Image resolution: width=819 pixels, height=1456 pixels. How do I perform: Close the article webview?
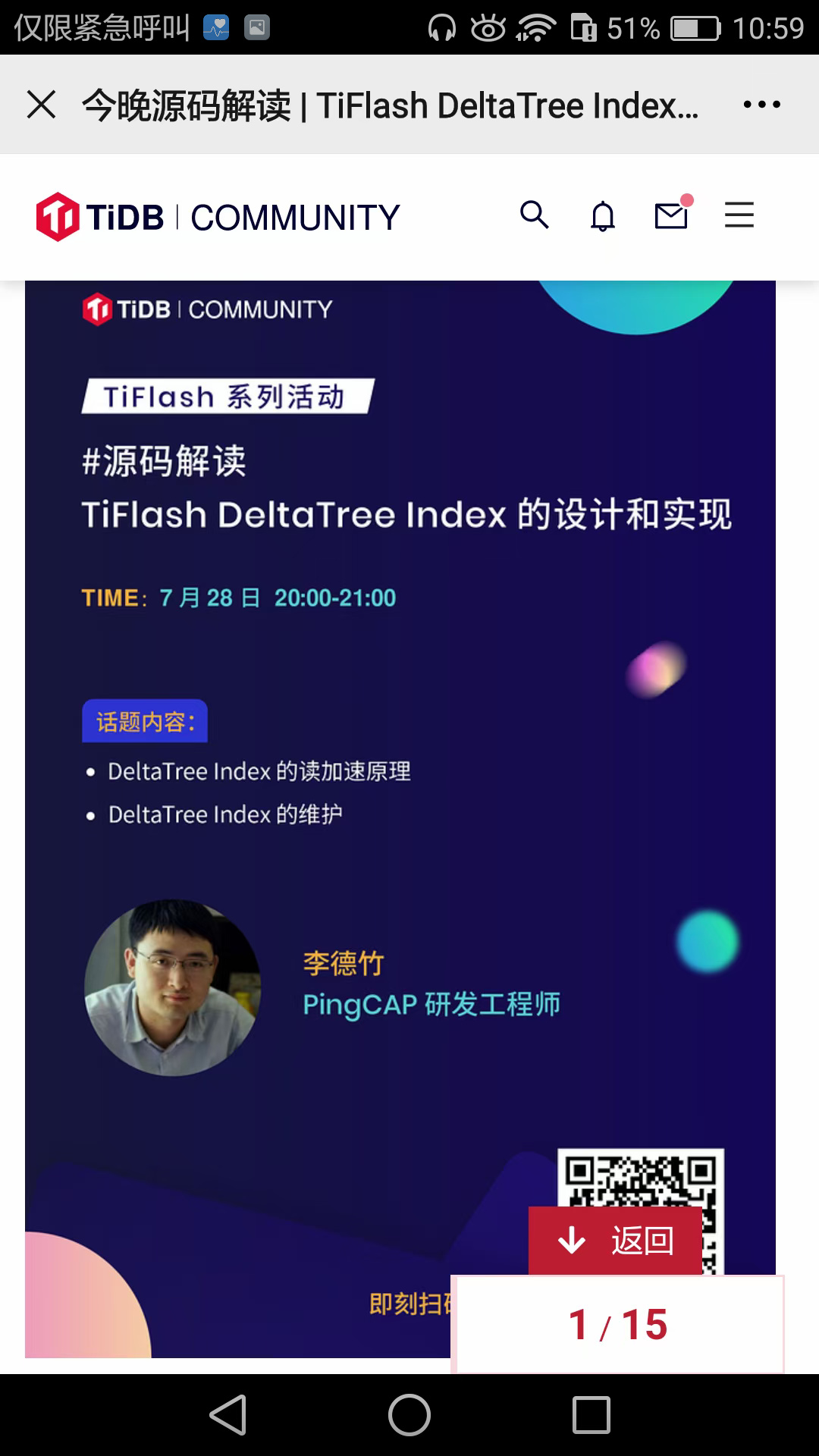click(x=42, y=105)
